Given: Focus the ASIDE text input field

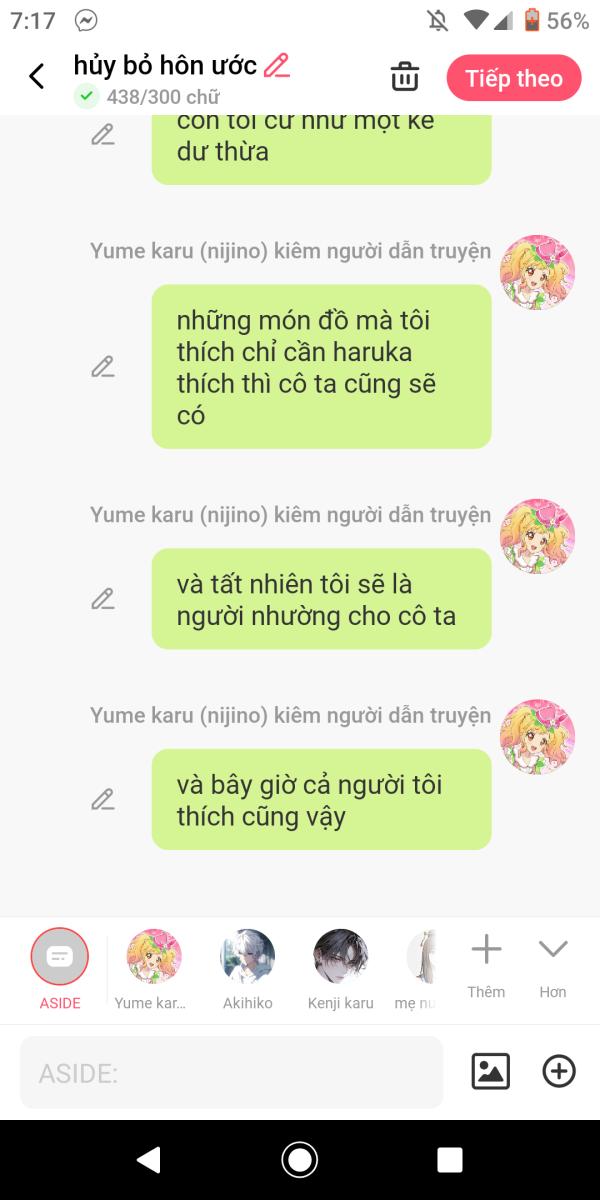Looking at the screenshot, I should point(231,1072).
